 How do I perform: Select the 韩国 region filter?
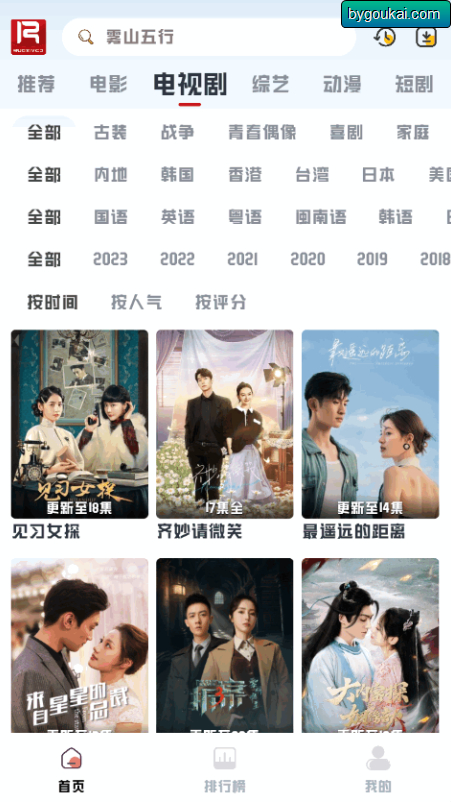(x=177, y=175)
